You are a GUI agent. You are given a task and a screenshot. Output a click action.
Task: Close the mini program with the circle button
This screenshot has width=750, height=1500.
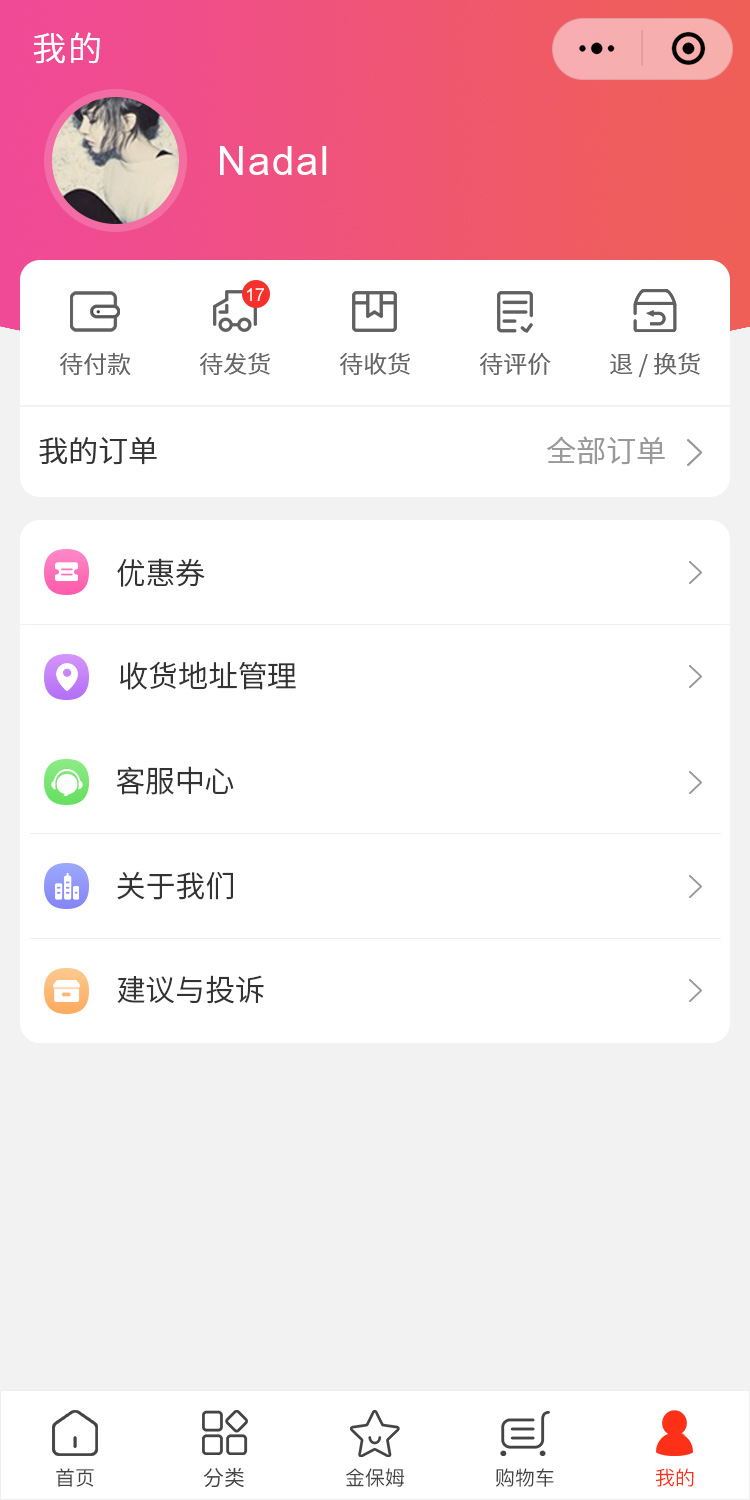tap(688, 49)
